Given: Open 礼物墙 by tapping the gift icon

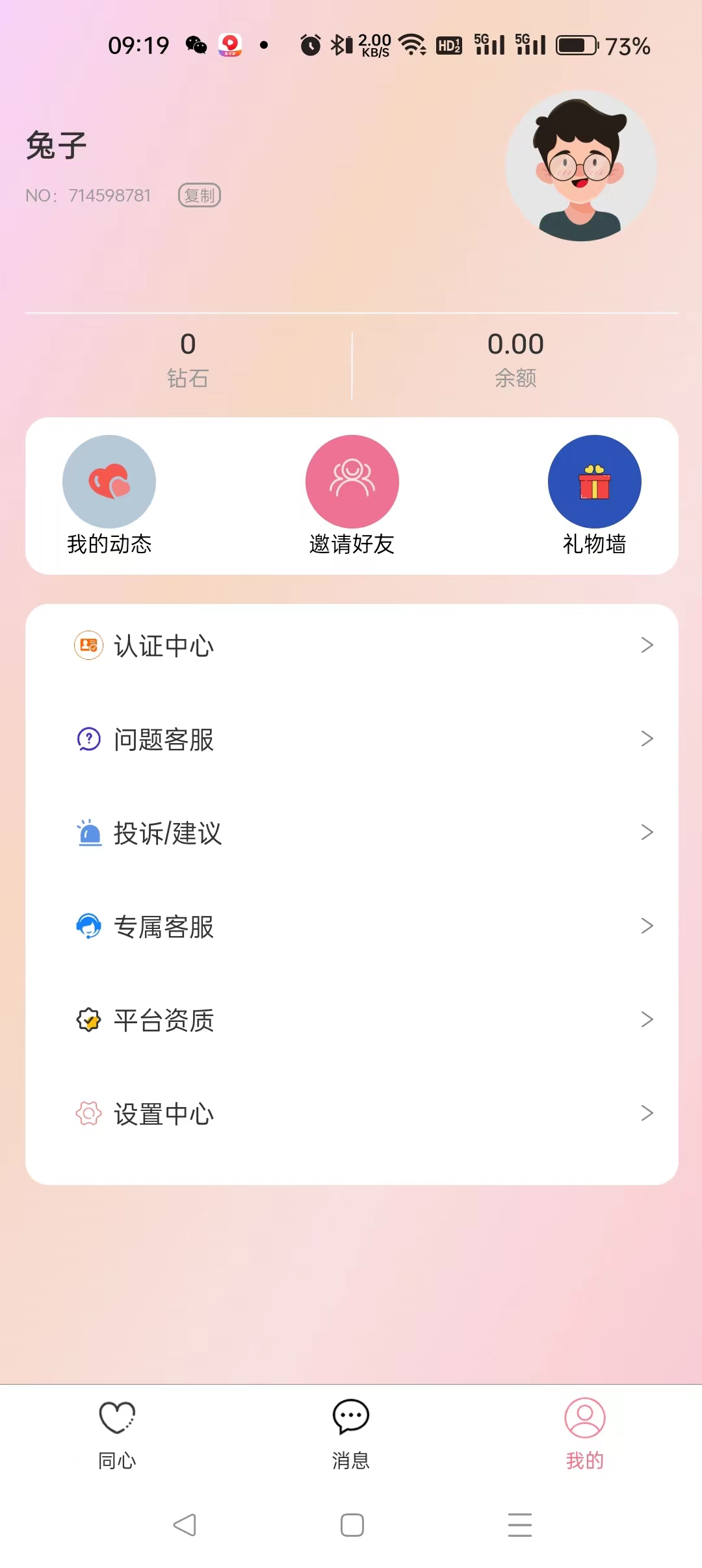Looking at the screenshot, I should click(x=593, y=481).
